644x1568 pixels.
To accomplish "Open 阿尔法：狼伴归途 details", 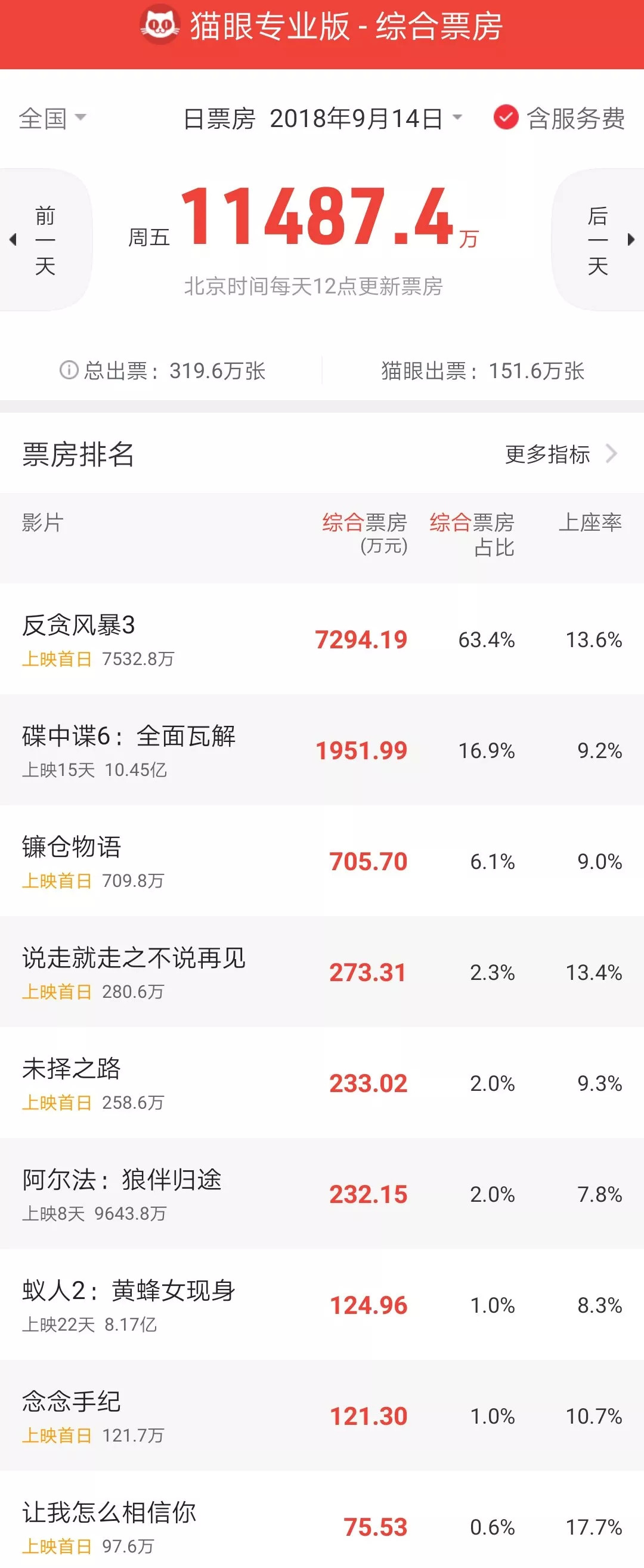I will coord(321,1193).
